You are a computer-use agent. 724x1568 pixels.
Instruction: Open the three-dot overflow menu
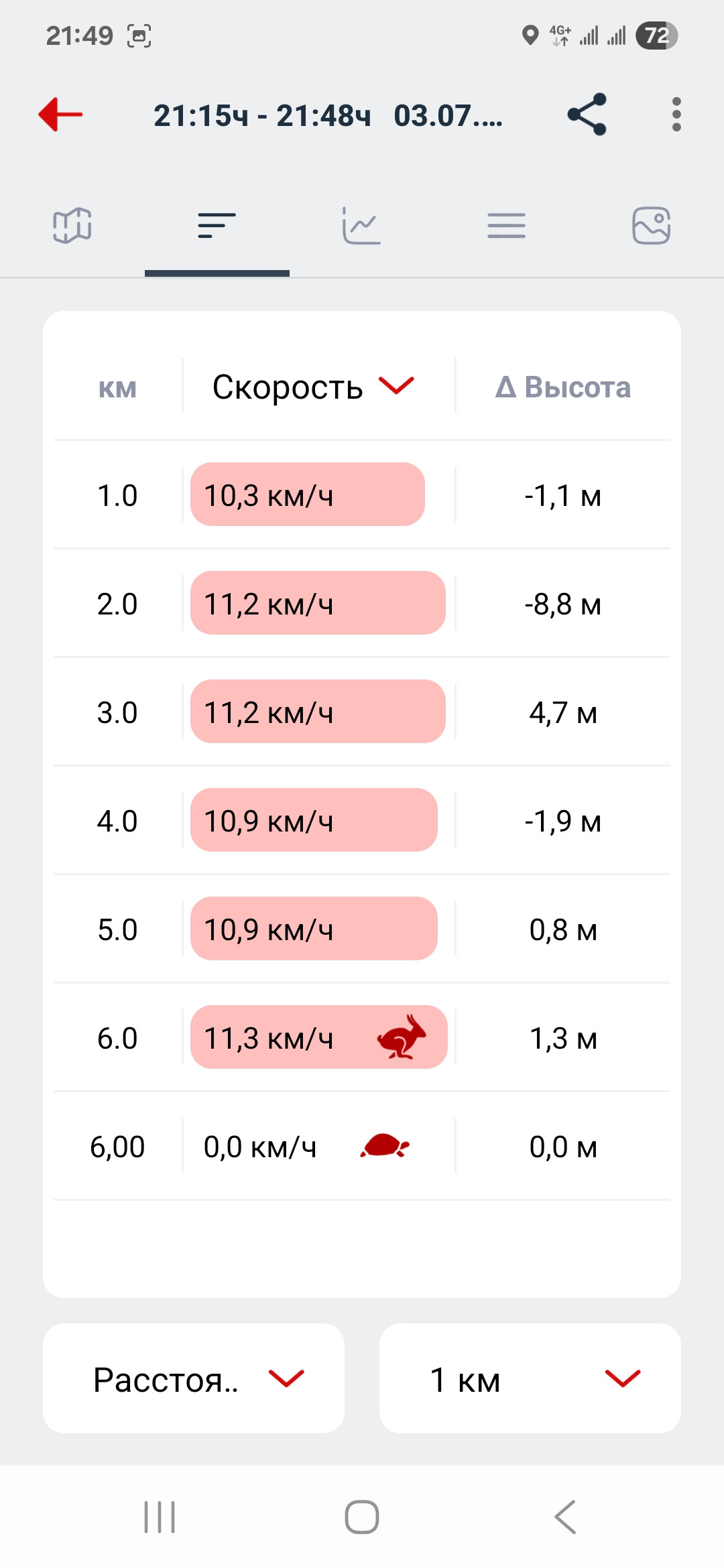pos(676,115)
